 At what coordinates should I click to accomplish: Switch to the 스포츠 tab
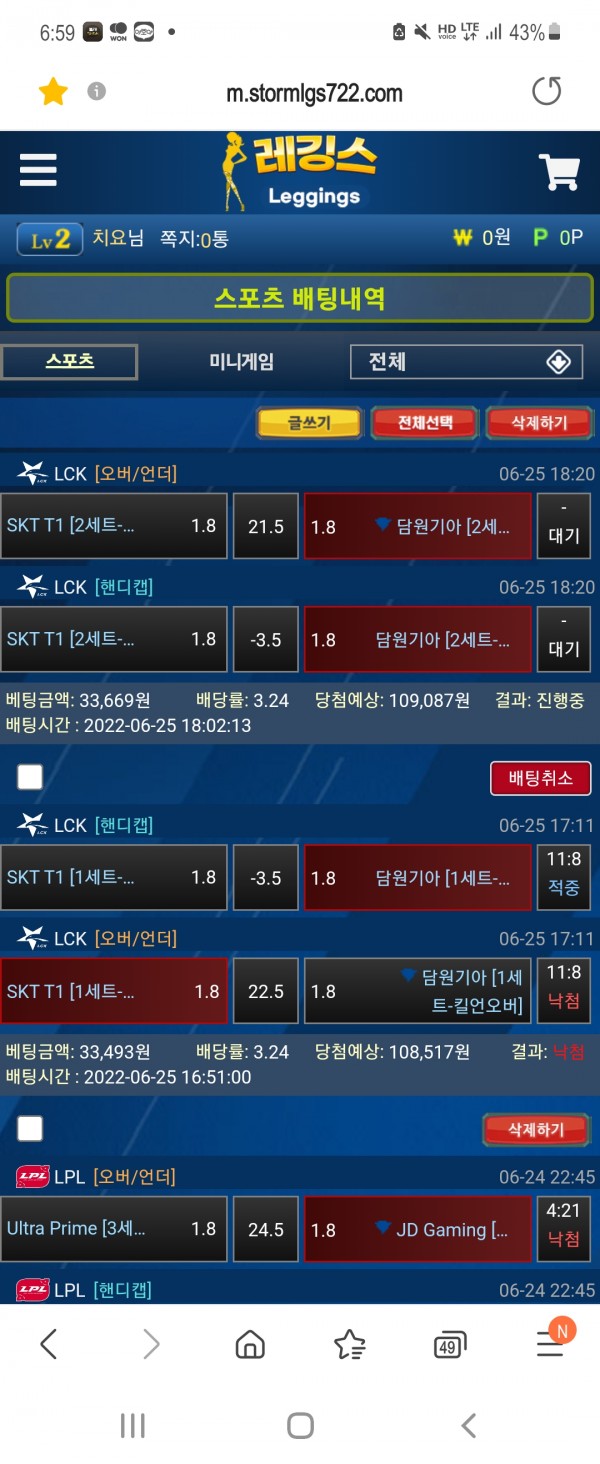pyautogui.click(x=69, y=362)
